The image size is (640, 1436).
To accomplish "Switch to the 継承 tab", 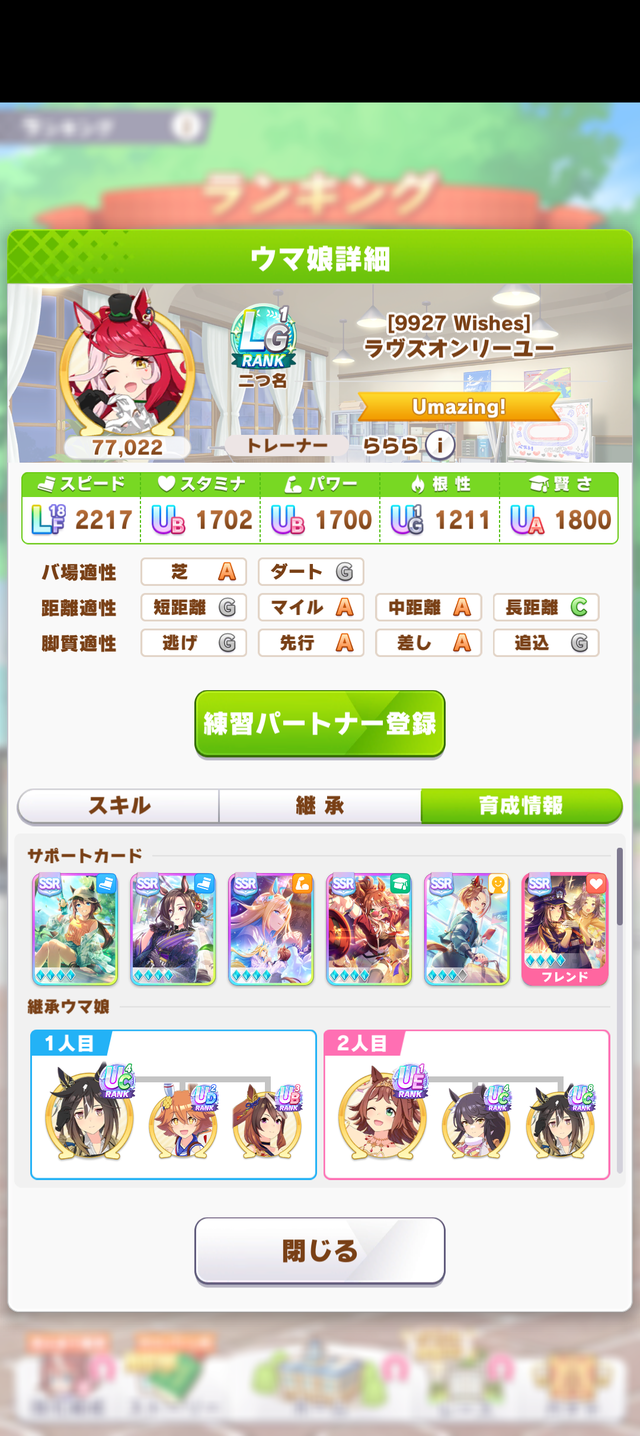I will point(320,806).
